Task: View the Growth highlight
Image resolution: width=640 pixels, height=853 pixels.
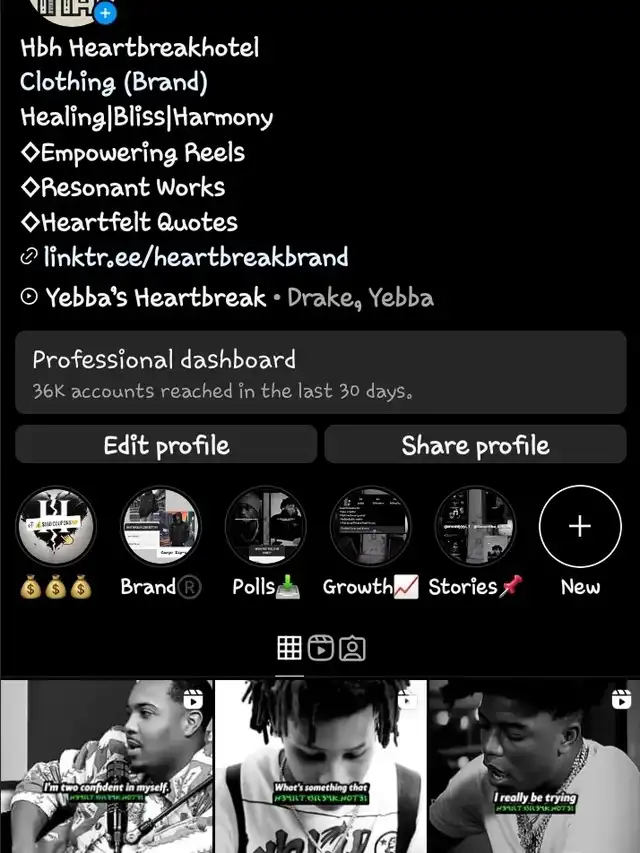Action: pyautogui.click(x=370, y=527)
